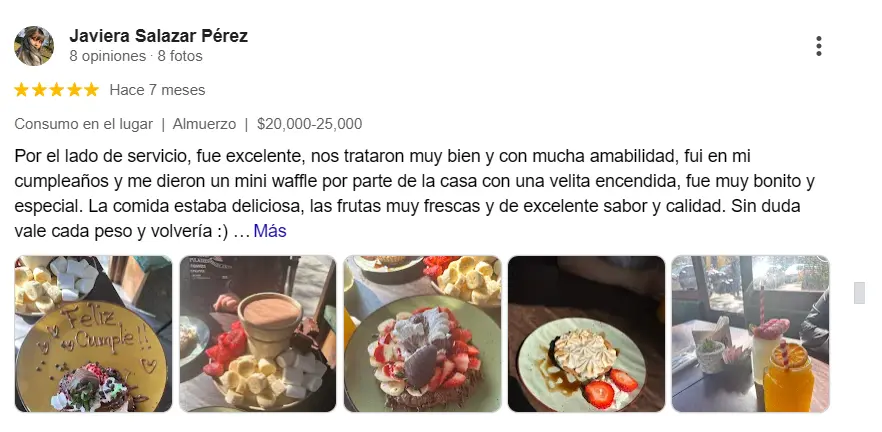
Task: Open the meringue pie dessert photo
Action: (x=586, y=334)
